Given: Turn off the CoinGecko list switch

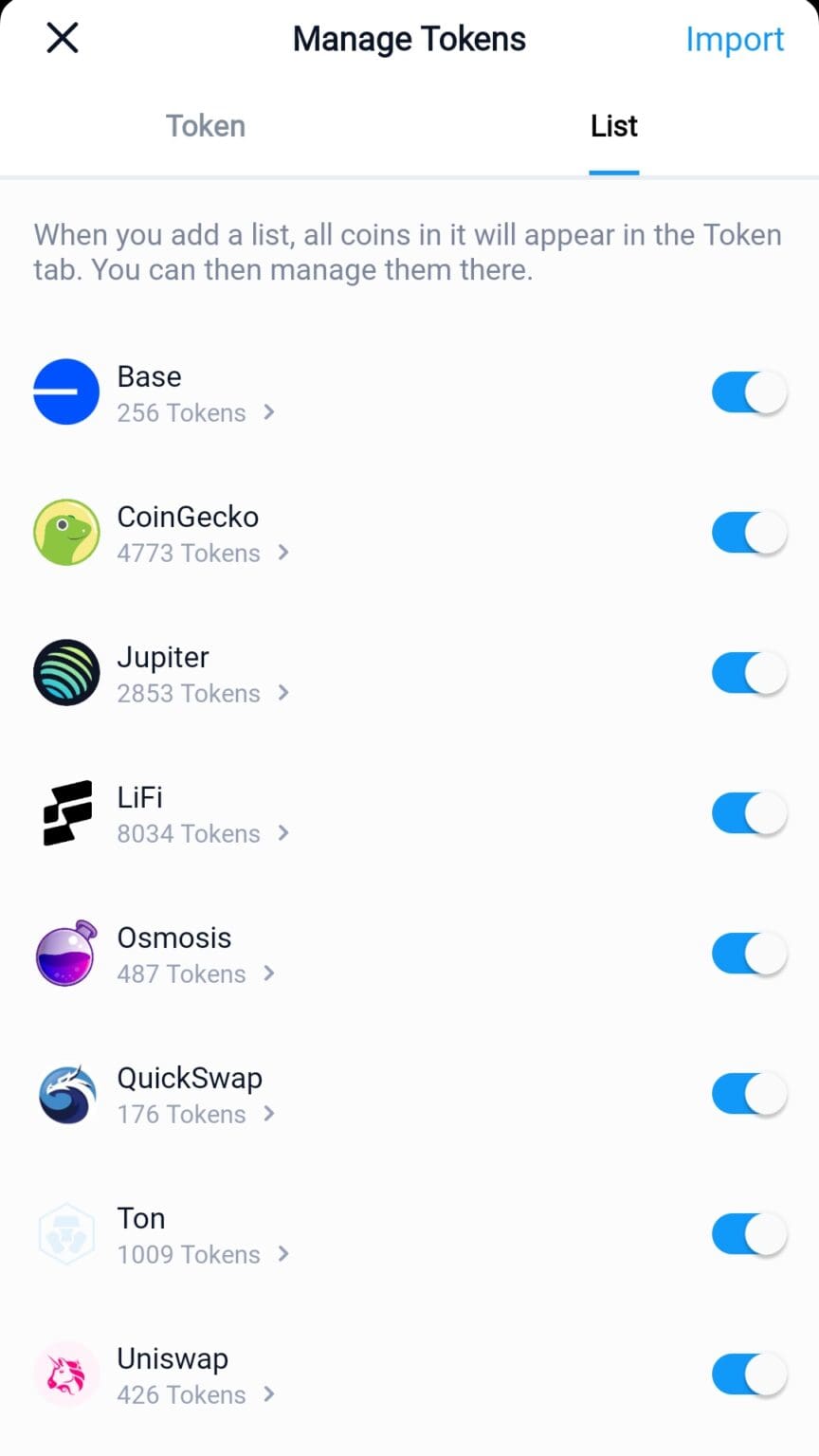Looking at the screenshot, I should 749,533.
